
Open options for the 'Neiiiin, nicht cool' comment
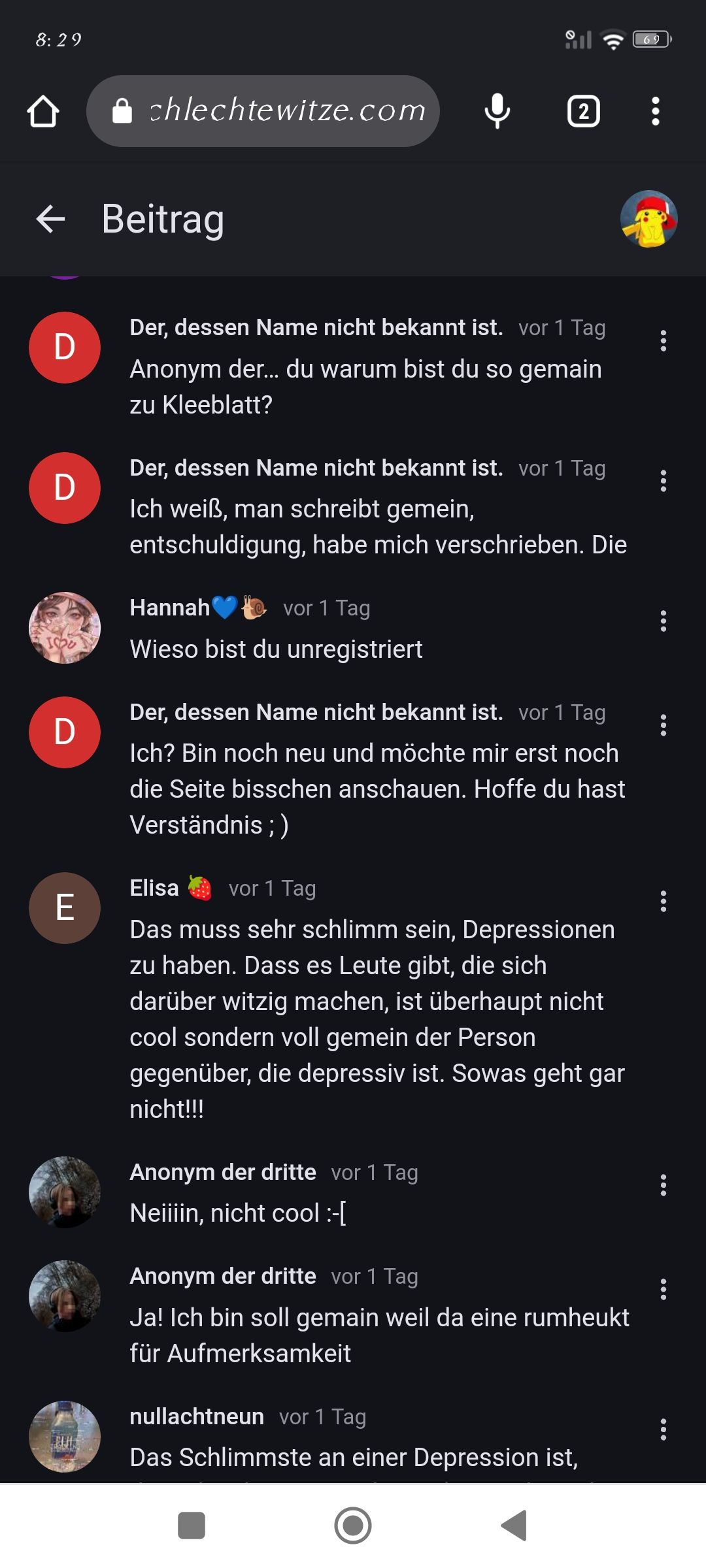pyautogui.click(x=664, y=1185)
